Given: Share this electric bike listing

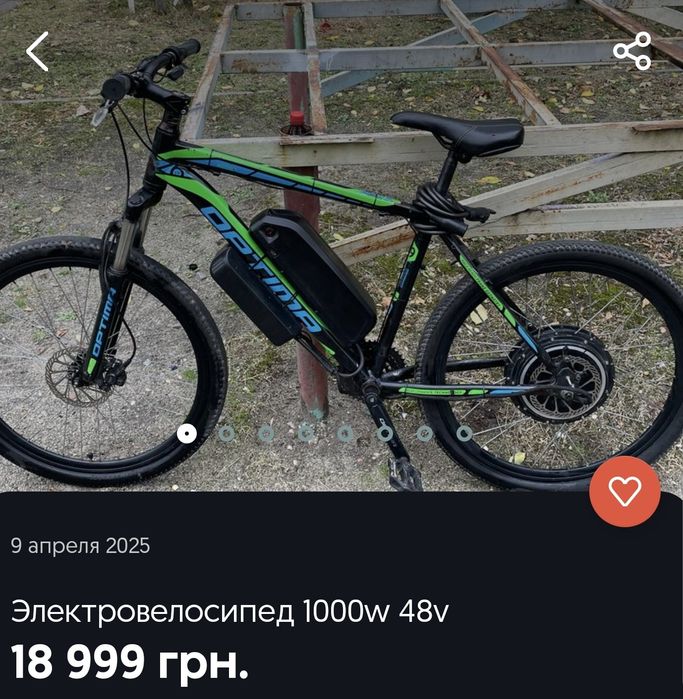Looking at the screenshot, I should pyautogui.click(x=632, y=51).
